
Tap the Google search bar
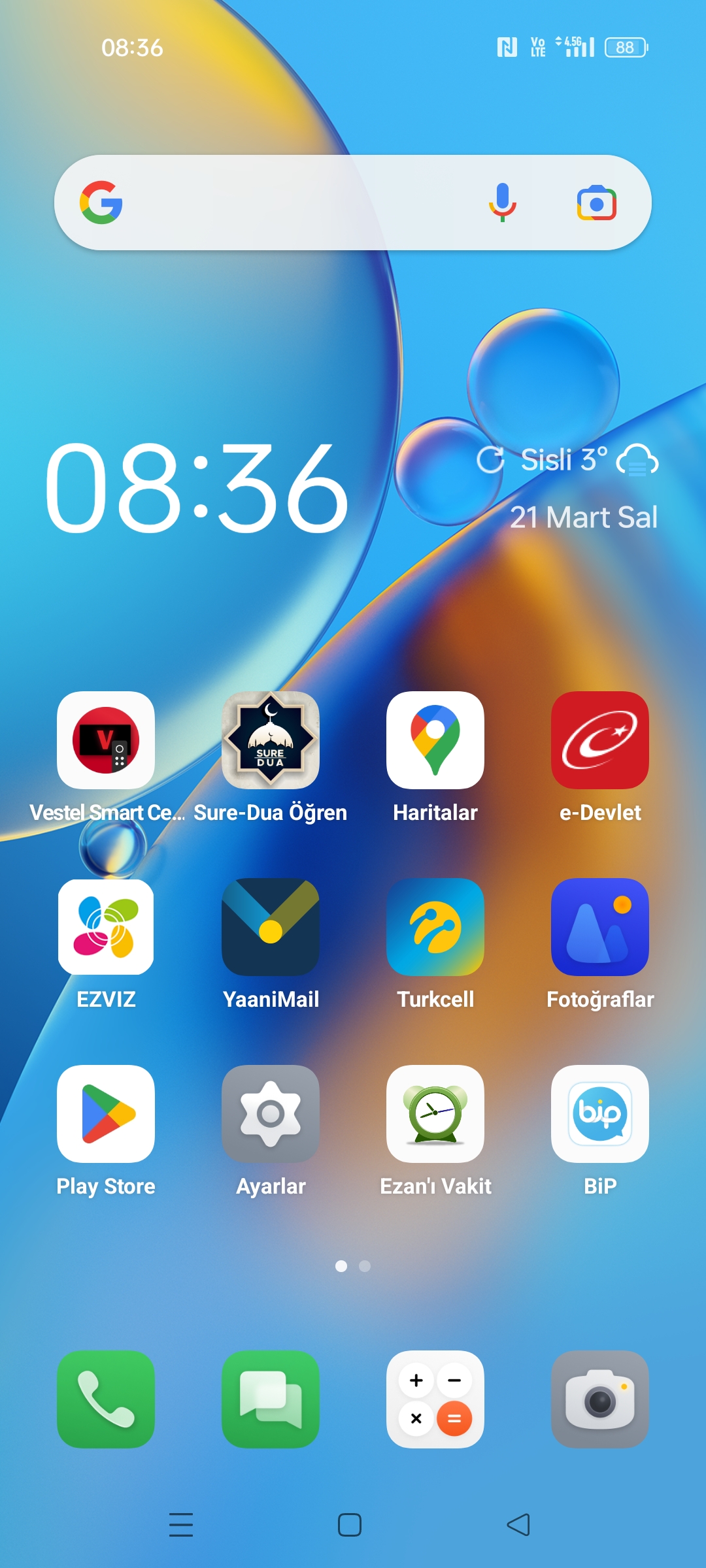353,203
